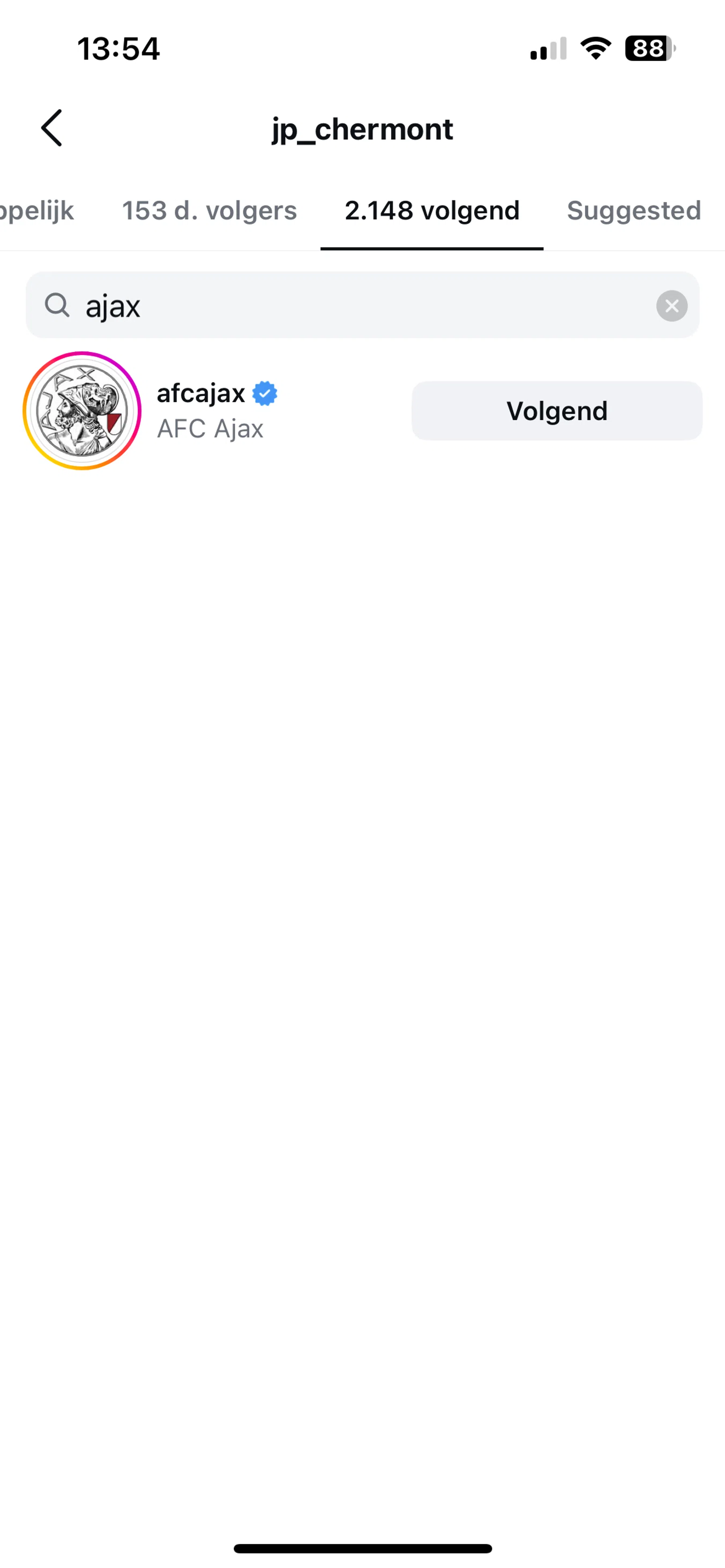Select the 2.148 volgend tab
This screenshot has width=725, height=1568.
(432, 211)
